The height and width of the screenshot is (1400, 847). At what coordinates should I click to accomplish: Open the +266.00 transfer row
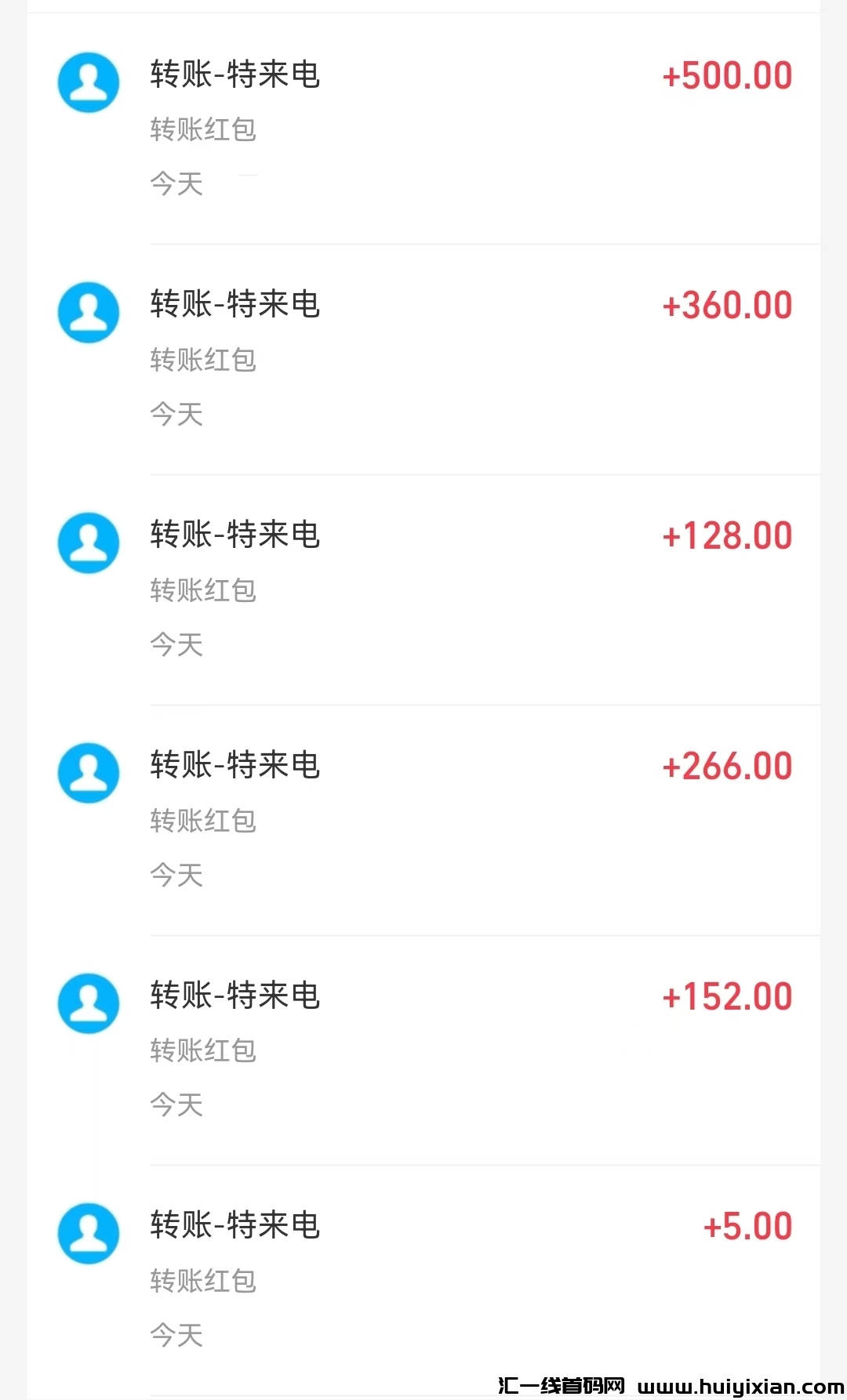pos(423,819)
